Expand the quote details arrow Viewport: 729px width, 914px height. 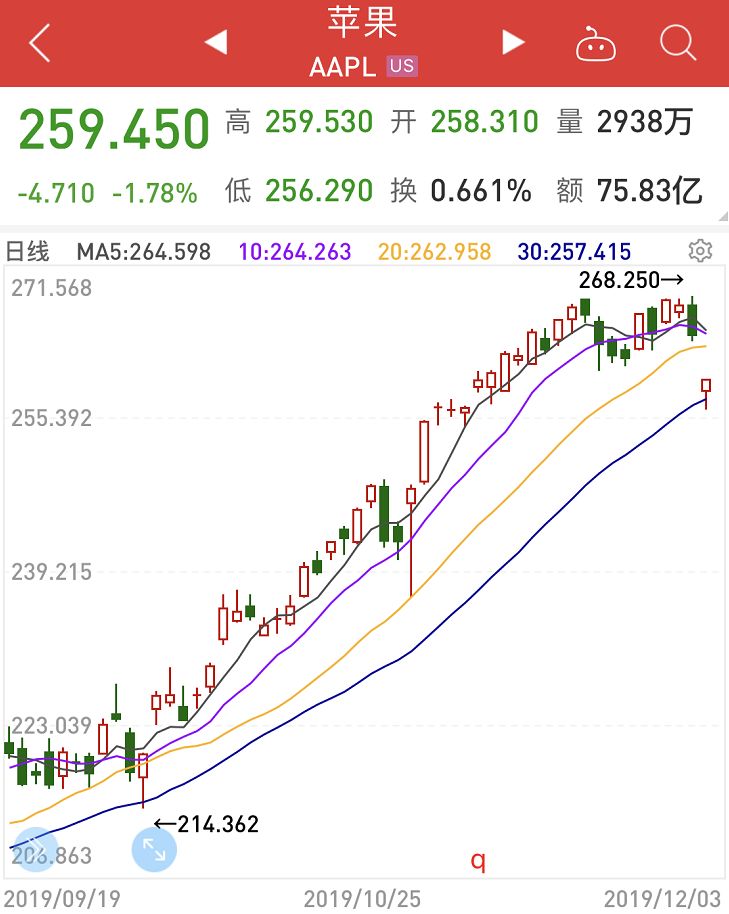click(721, 215)
